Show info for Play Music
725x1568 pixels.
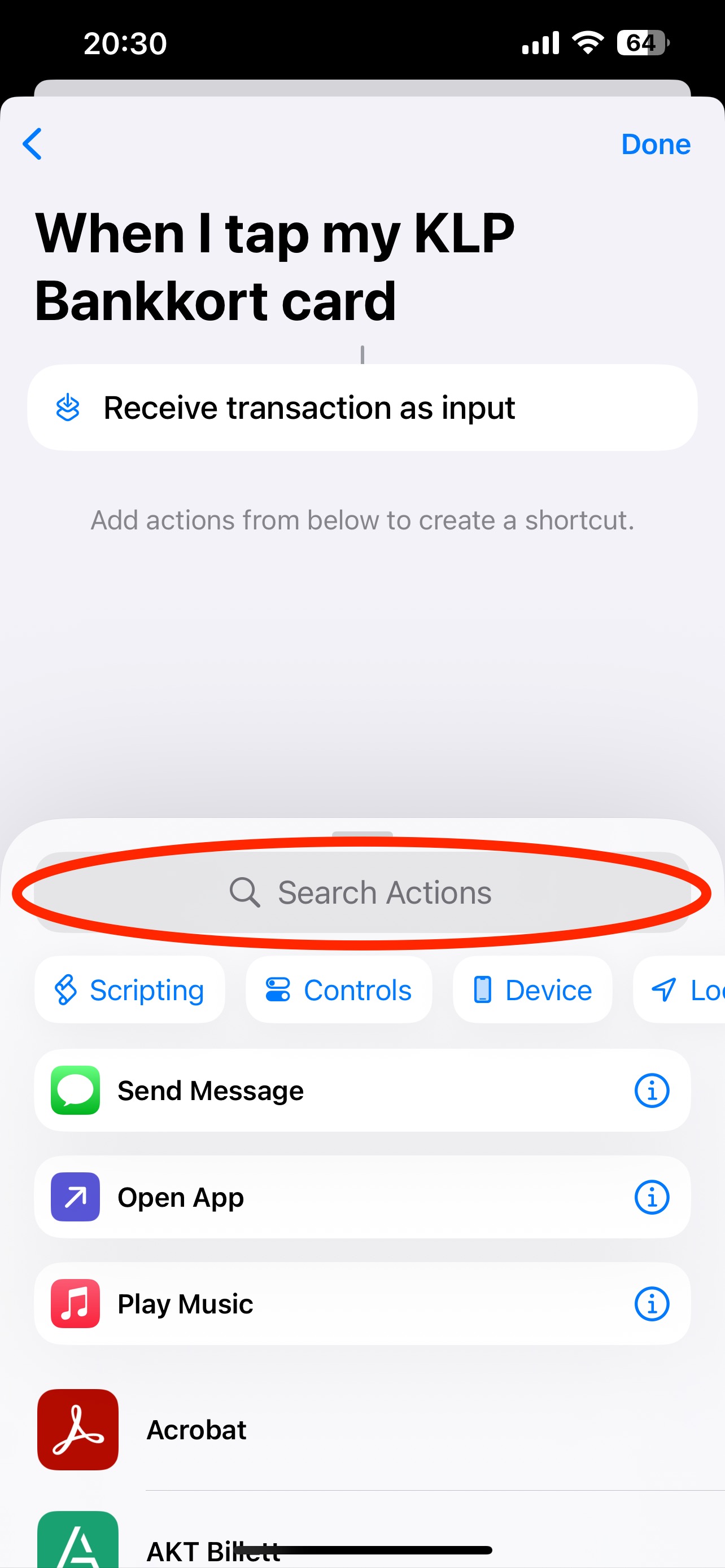point(652,1303)
